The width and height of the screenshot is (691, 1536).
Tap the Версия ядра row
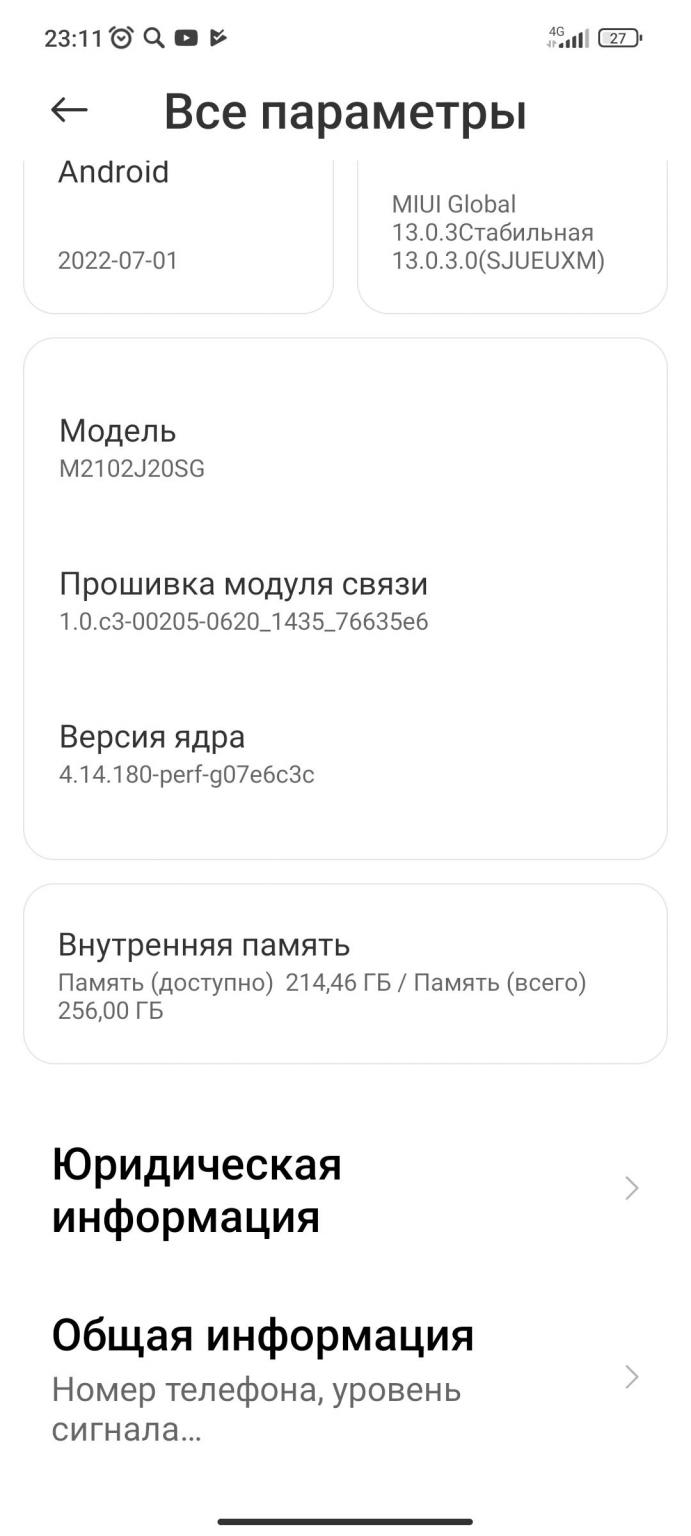point(345,753)
